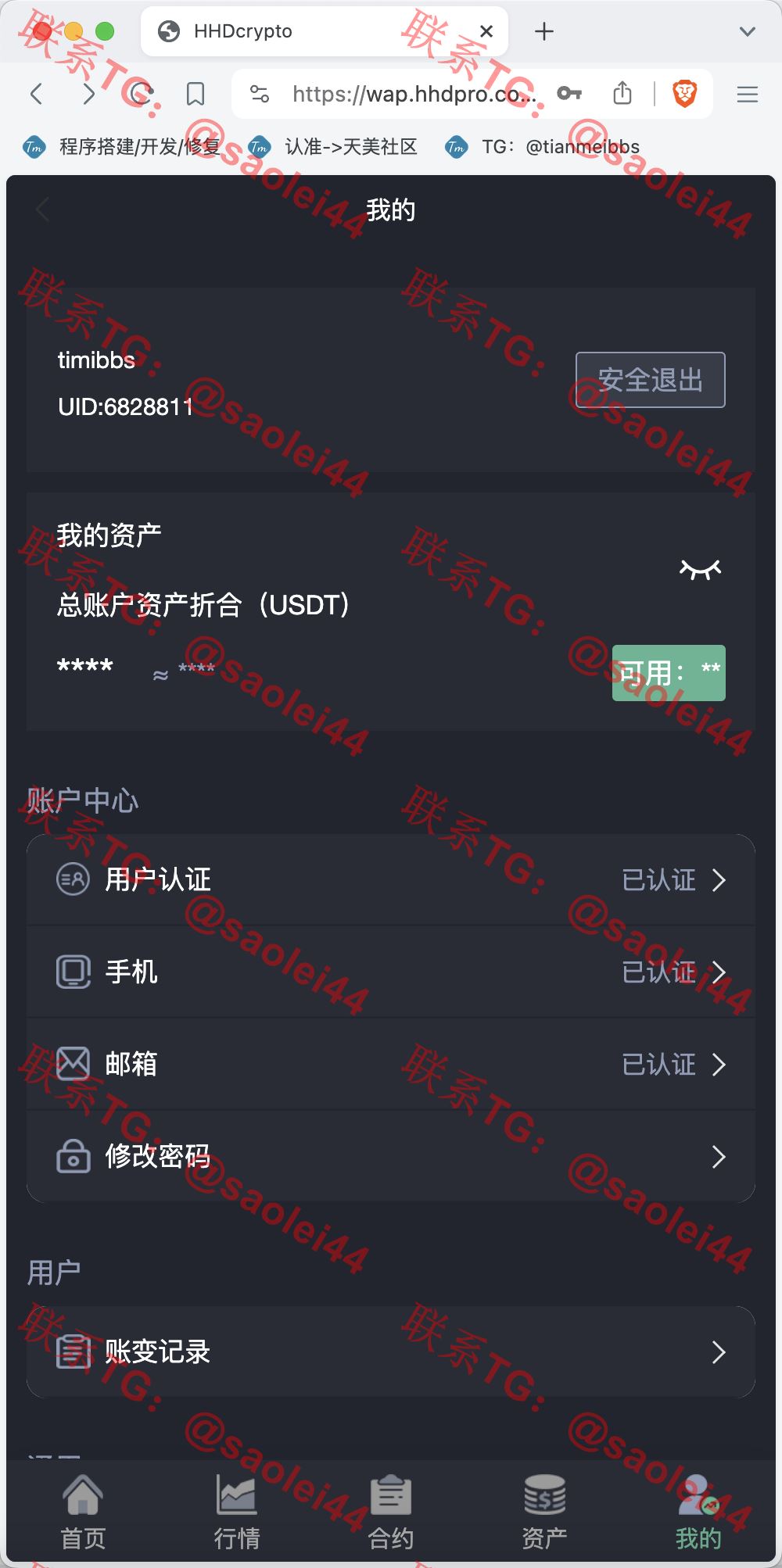Tap the 安全退出 logout button
This screenshot has width=782, height=1568.
click(650, 380)
